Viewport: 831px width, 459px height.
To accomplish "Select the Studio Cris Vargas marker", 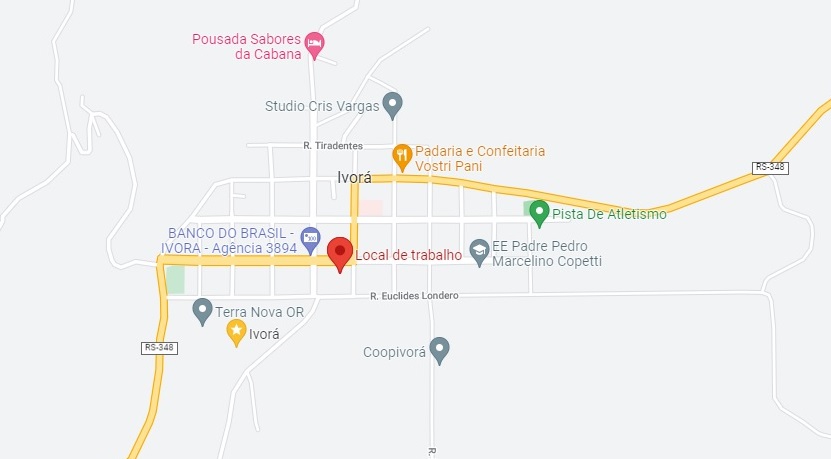I will pyautogui.click(x=393, y=103).
